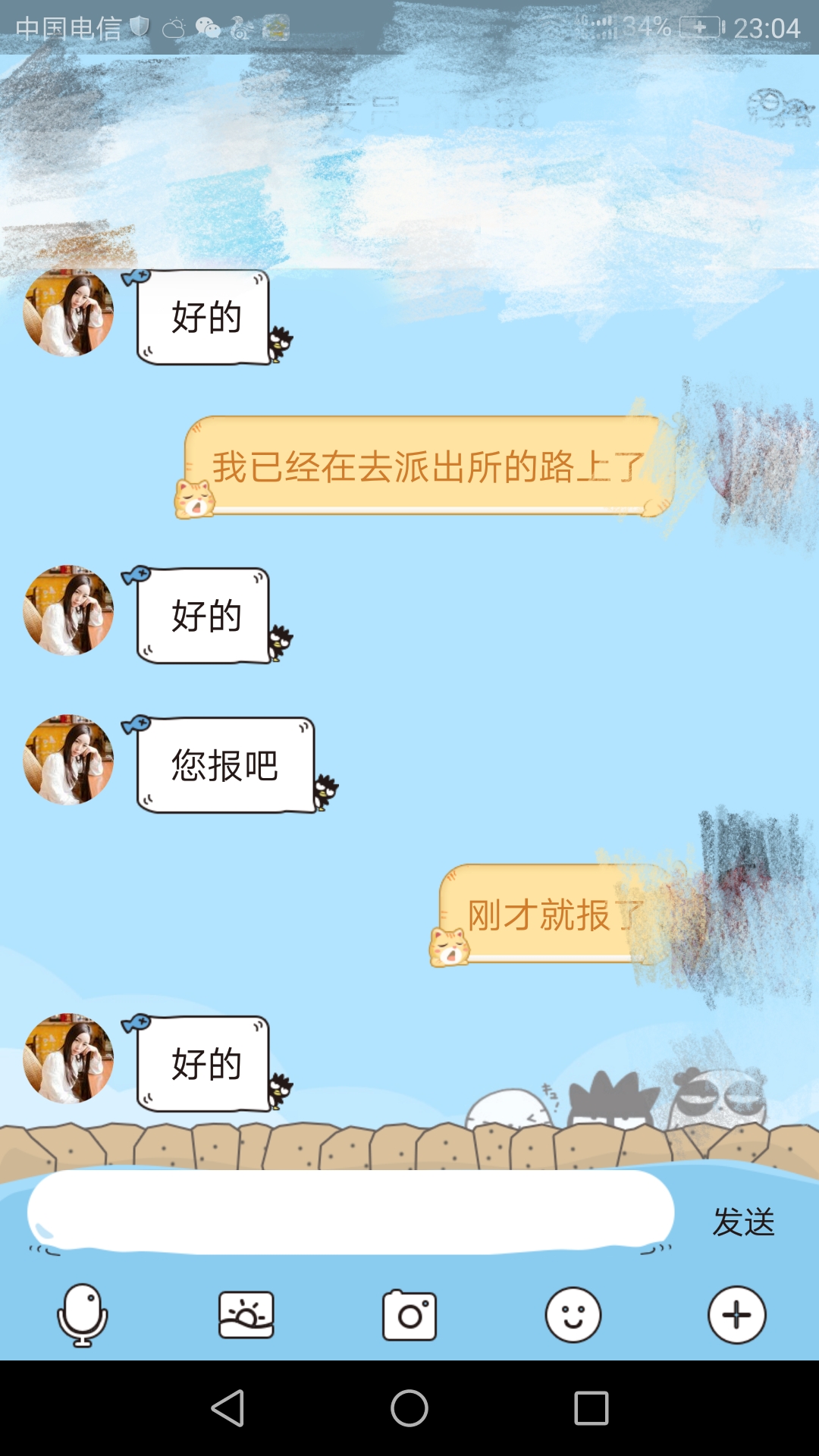Open the plus more-options menu
The width and height of the screenshot is (819, 1456).
click(x=737, y=1315)
